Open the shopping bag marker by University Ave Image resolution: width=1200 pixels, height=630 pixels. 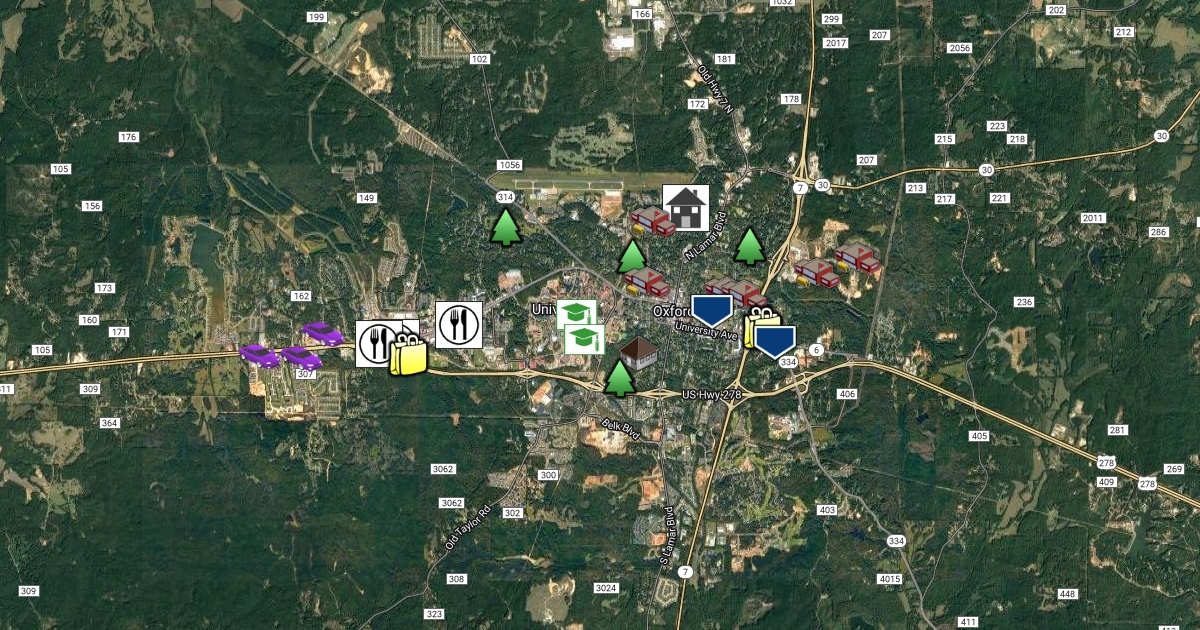[x=760, y=328]
